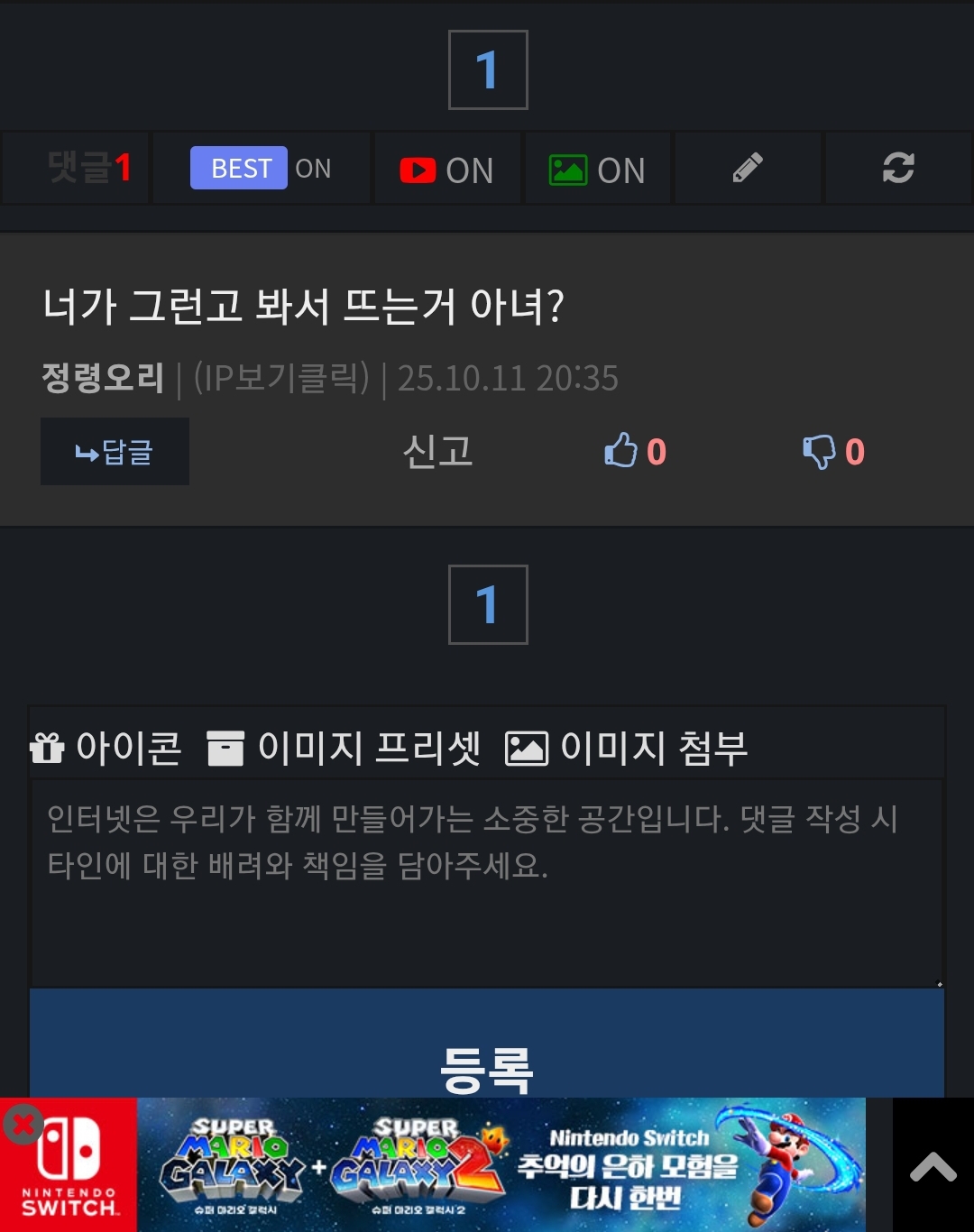Viewport: 974px width, 1232px height.
Task: Dismiss the Nintendo Switch ad banner
Action: pyautogui.click(x=23, y=1124)
